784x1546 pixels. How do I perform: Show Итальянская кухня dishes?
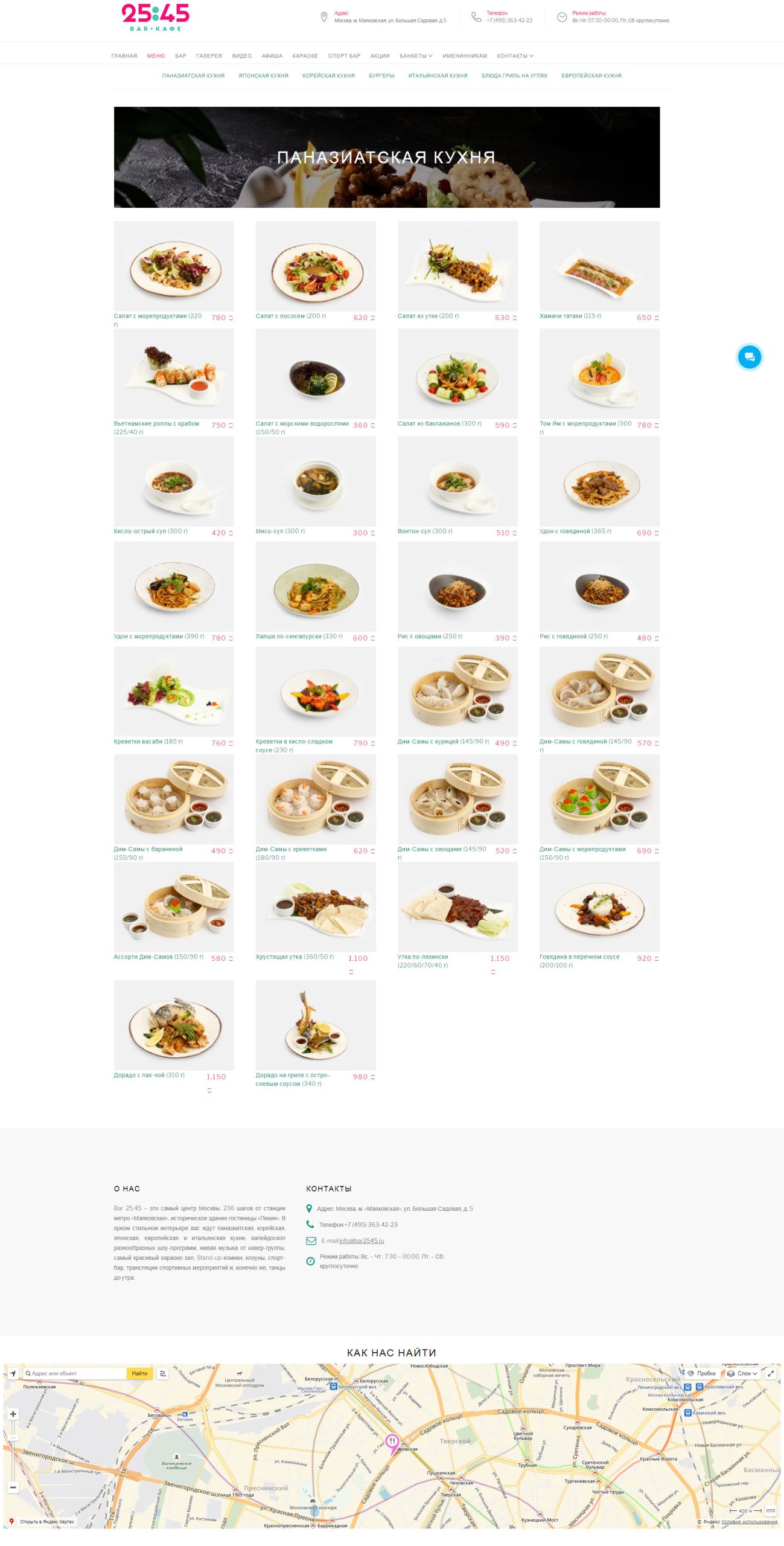(438, 76)
